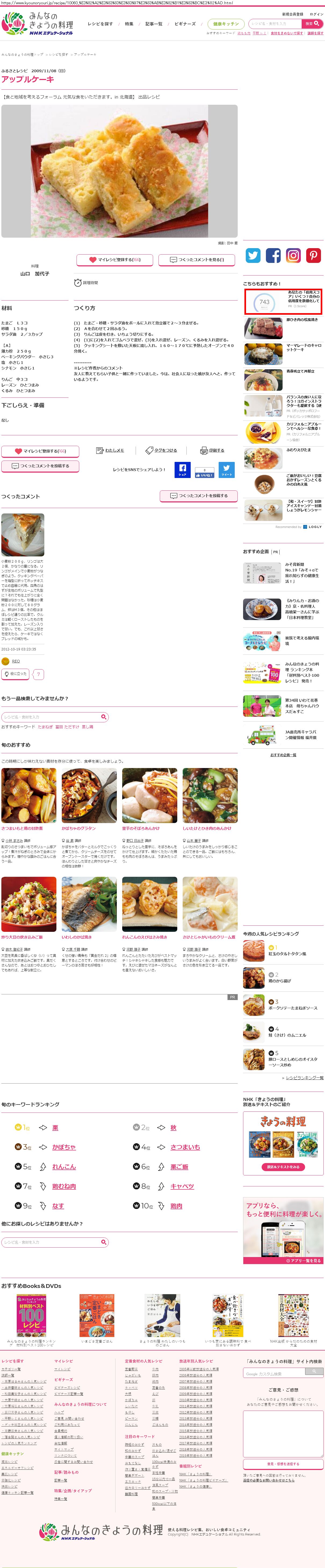Open the 記事一覧 navigation item

(x=153, y=24)
